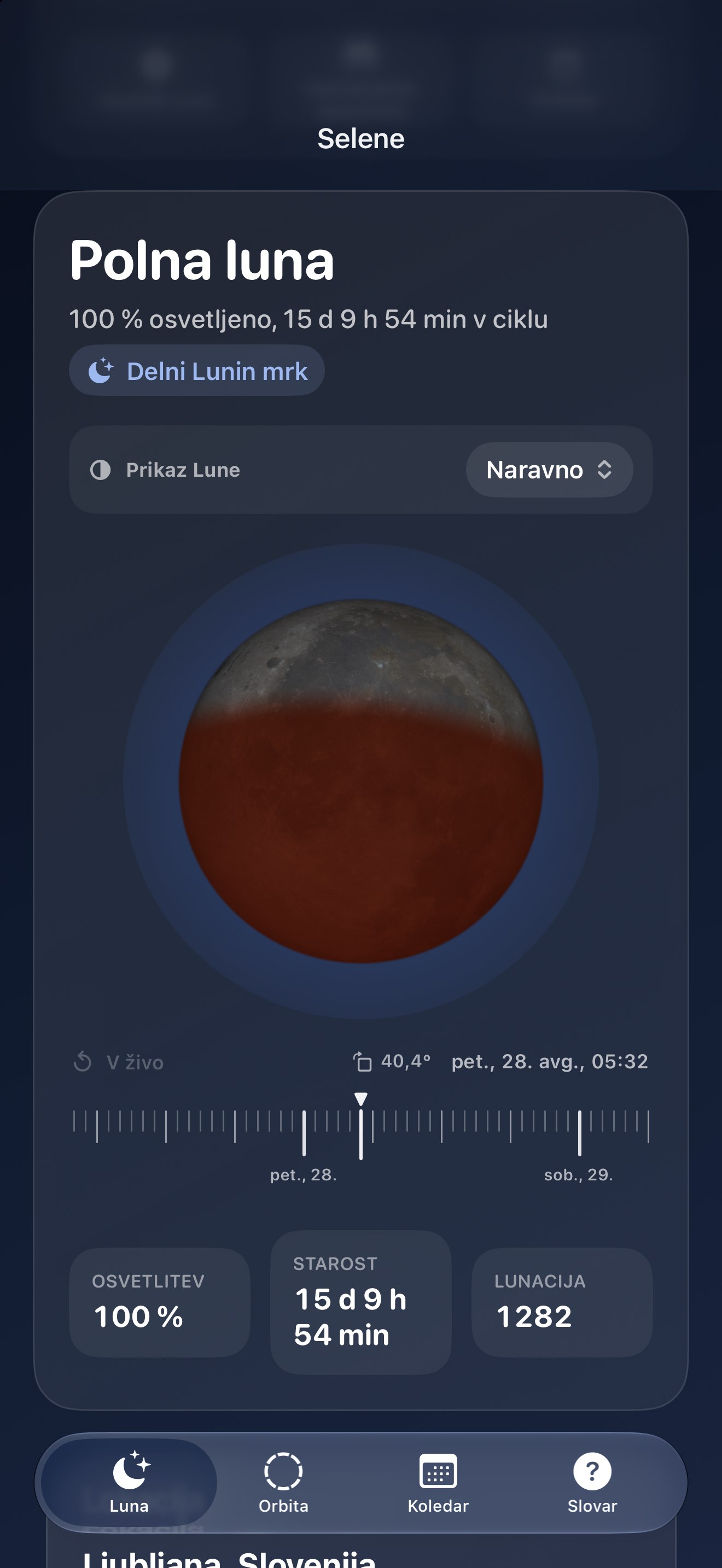Select the Luna tab

coord(129,1483)
